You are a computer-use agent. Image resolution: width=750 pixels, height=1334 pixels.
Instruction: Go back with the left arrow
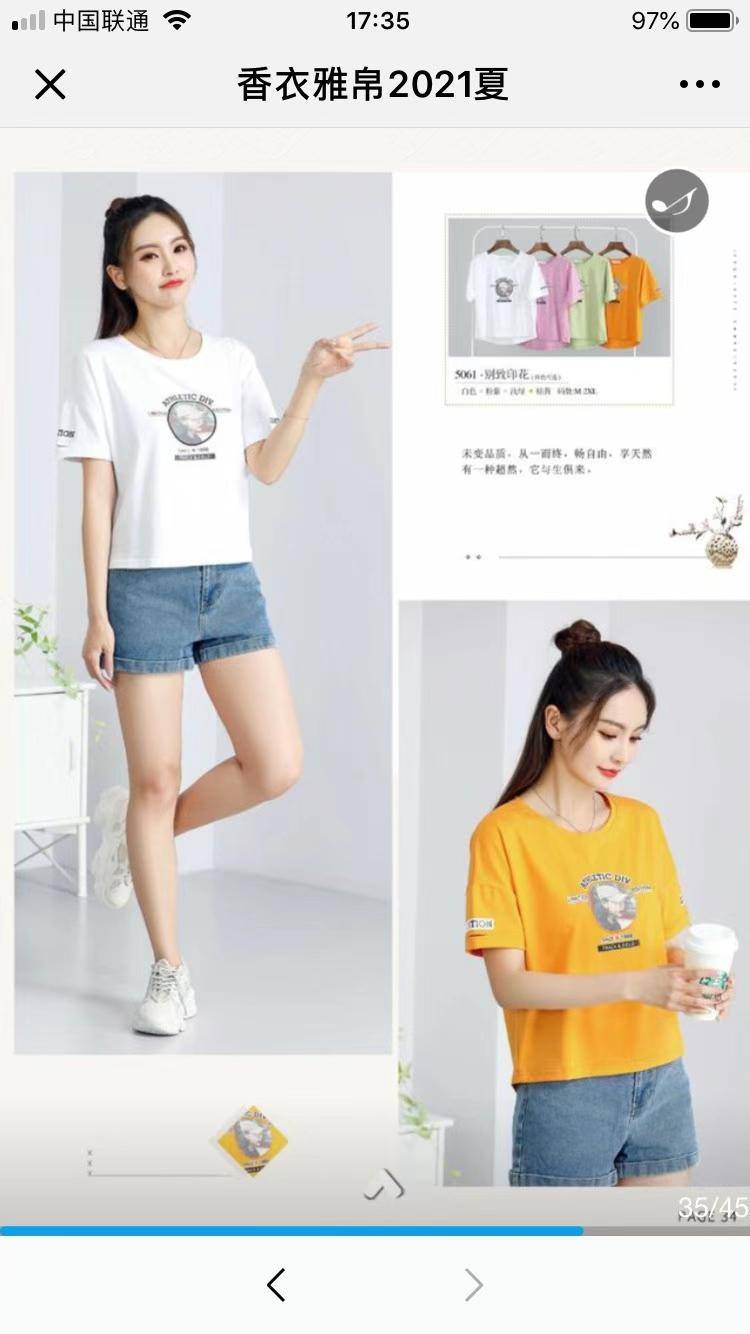coord(277,1285)
